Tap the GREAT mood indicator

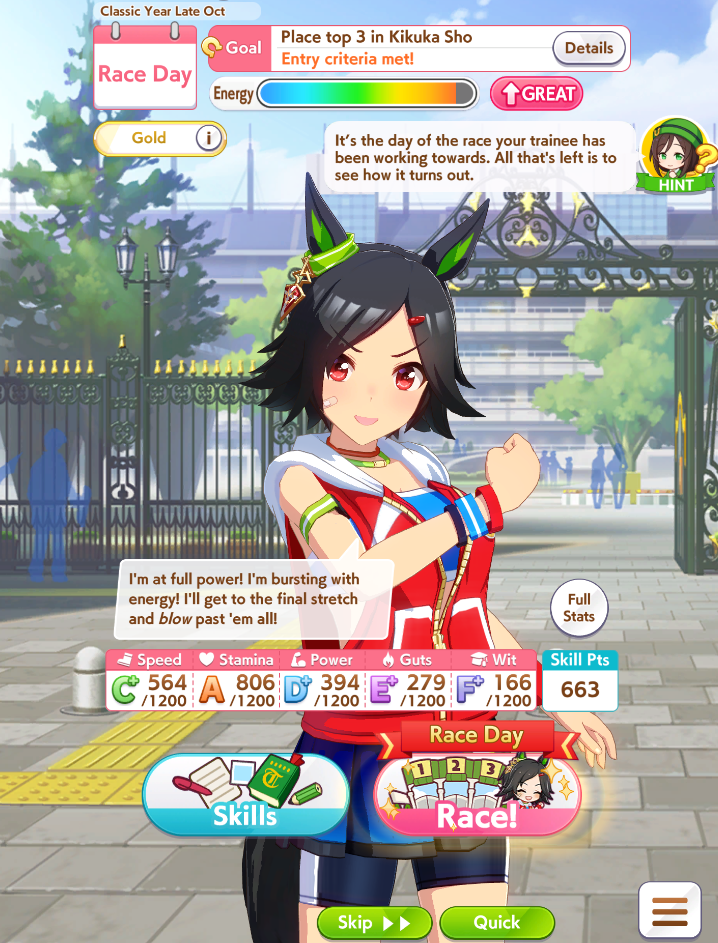coord(536,94)
